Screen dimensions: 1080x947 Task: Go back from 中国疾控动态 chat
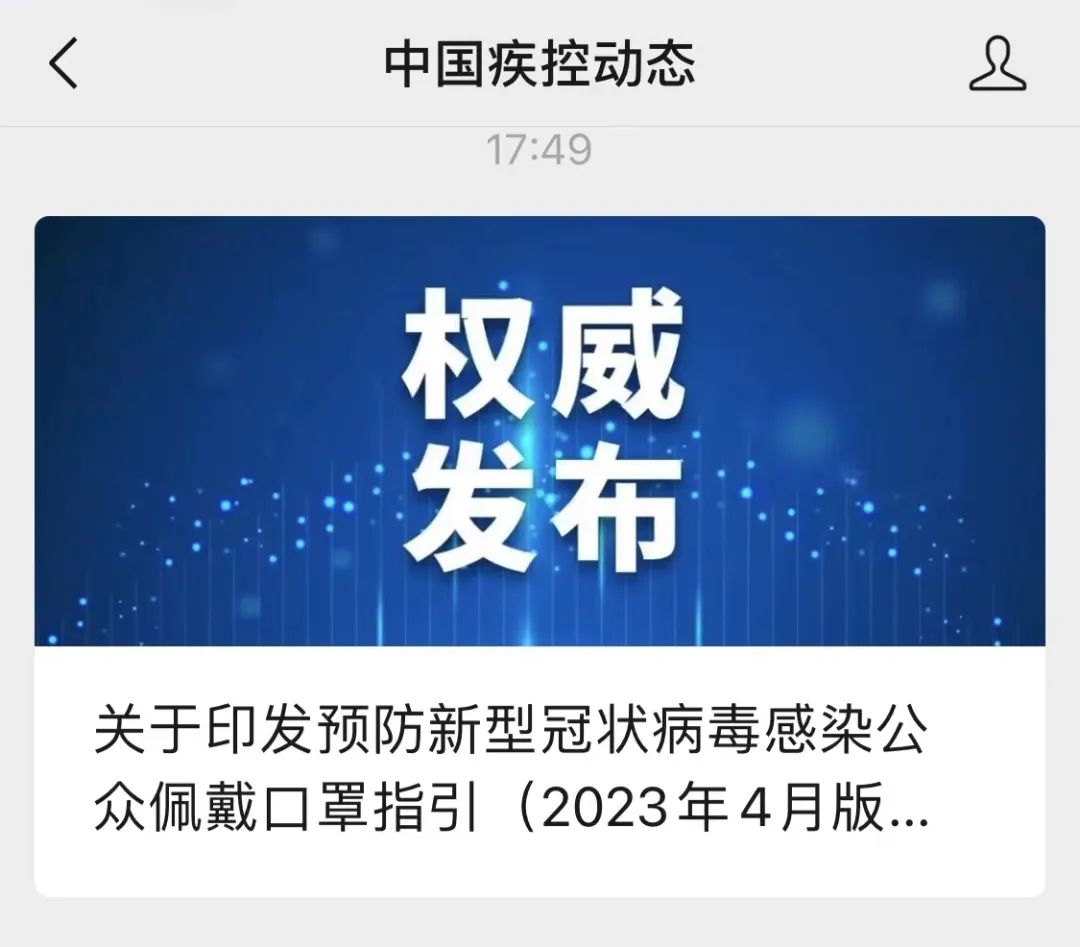(63, 64)
